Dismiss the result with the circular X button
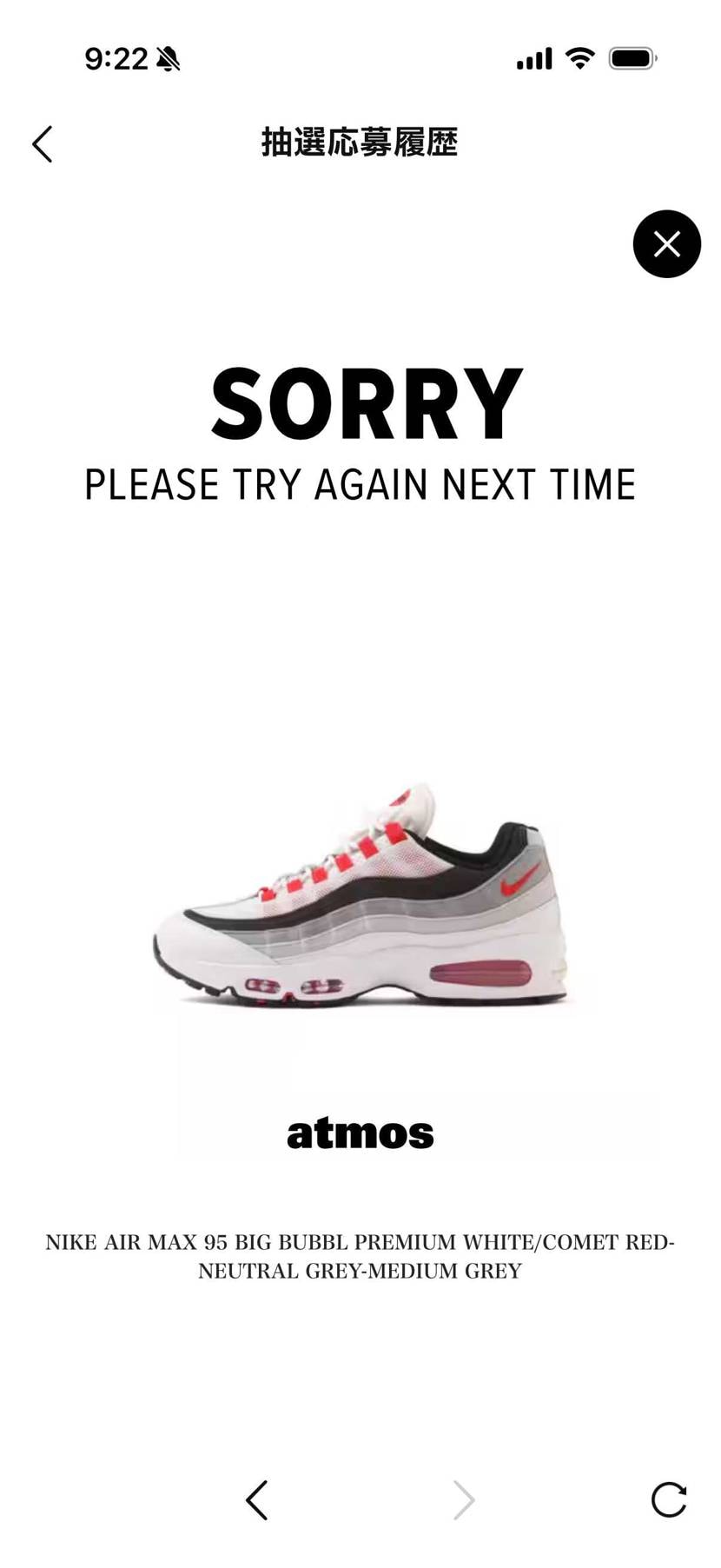Viewport: 721px width, 1568px height. [666, 244]
